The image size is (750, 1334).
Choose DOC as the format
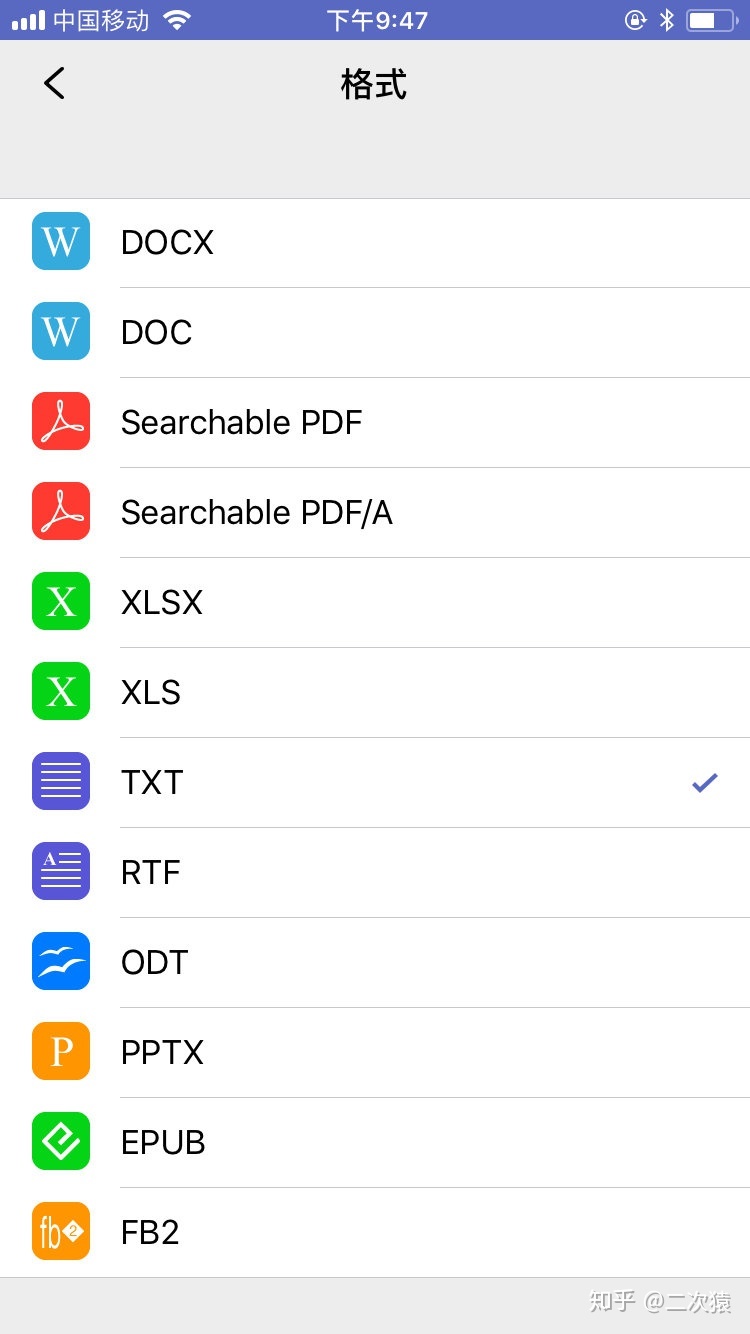click(375, 333)
